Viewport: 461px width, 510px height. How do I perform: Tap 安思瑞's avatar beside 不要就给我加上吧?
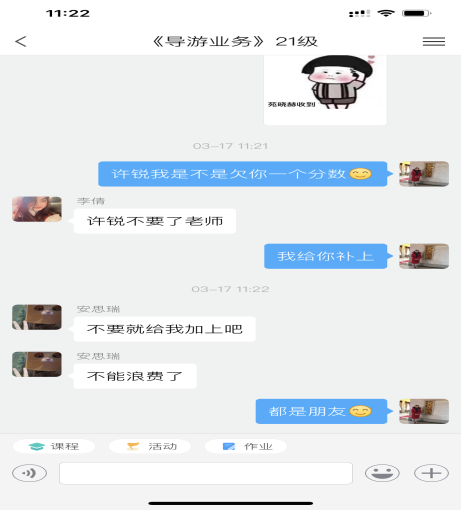pos(37,317)
